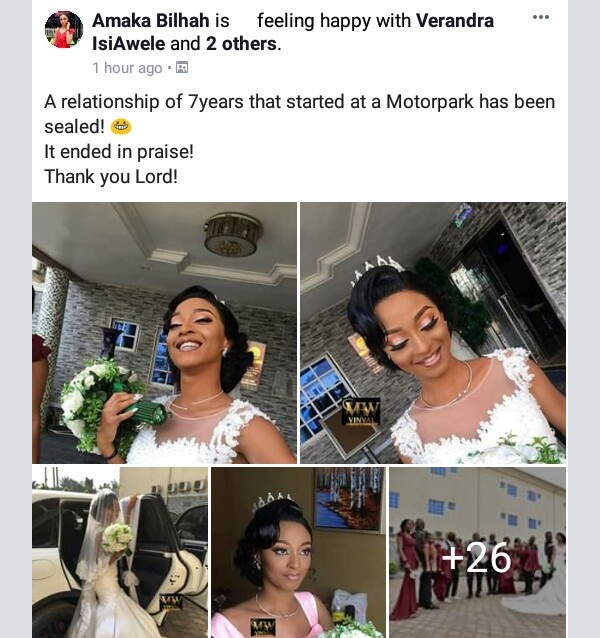Open Amaka Bilhah's profile picture
The width and height of the screenshot is (600, 638).
[x=63, y=30]
